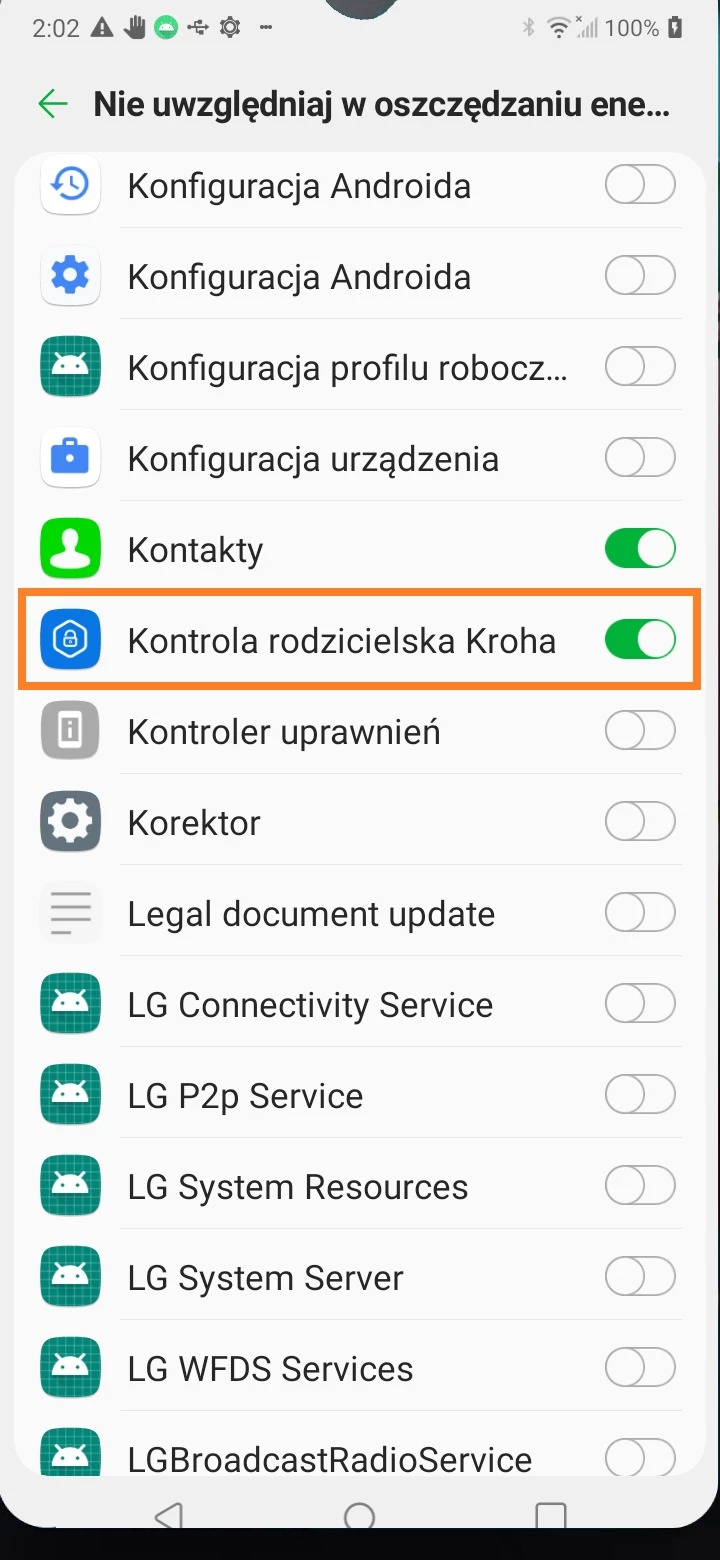The height and width of the screenshot is (1560, 720).
Task: Enable the LG System Server switch
Action: click(640, 1278)
